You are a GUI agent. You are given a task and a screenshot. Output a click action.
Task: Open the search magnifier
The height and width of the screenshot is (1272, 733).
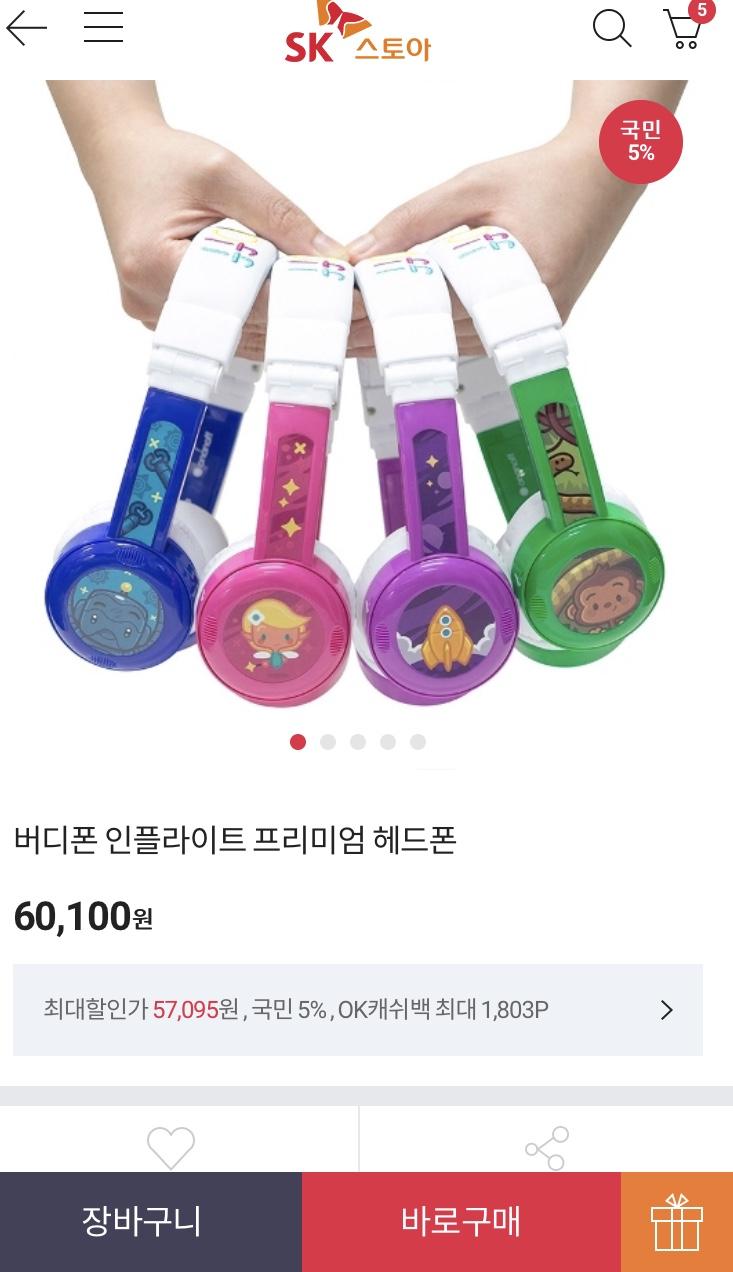tap(611, 28)
